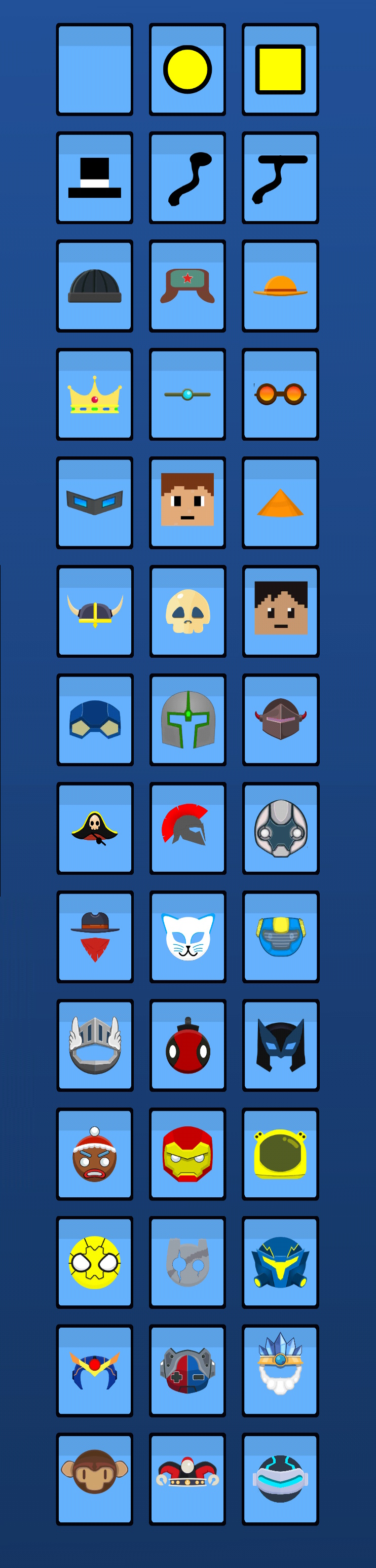This screenshot has width=376, height=1568.
Task: Equip the ushanka with red star
Action: pyautogui.click(x=187, y=286)
